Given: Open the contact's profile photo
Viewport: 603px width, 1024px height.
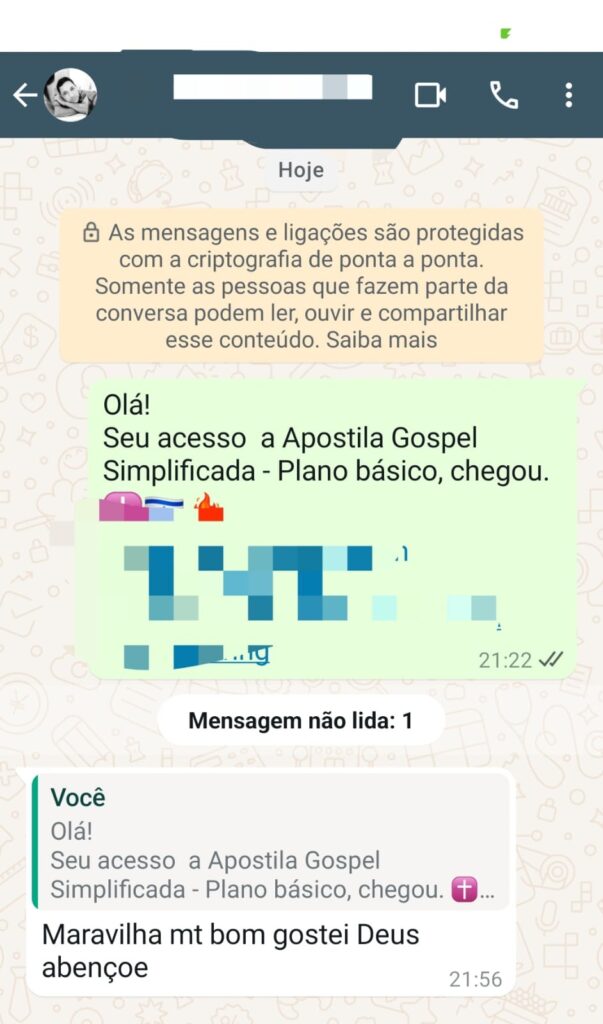Looking at the screenshot, I should point(71,95).
